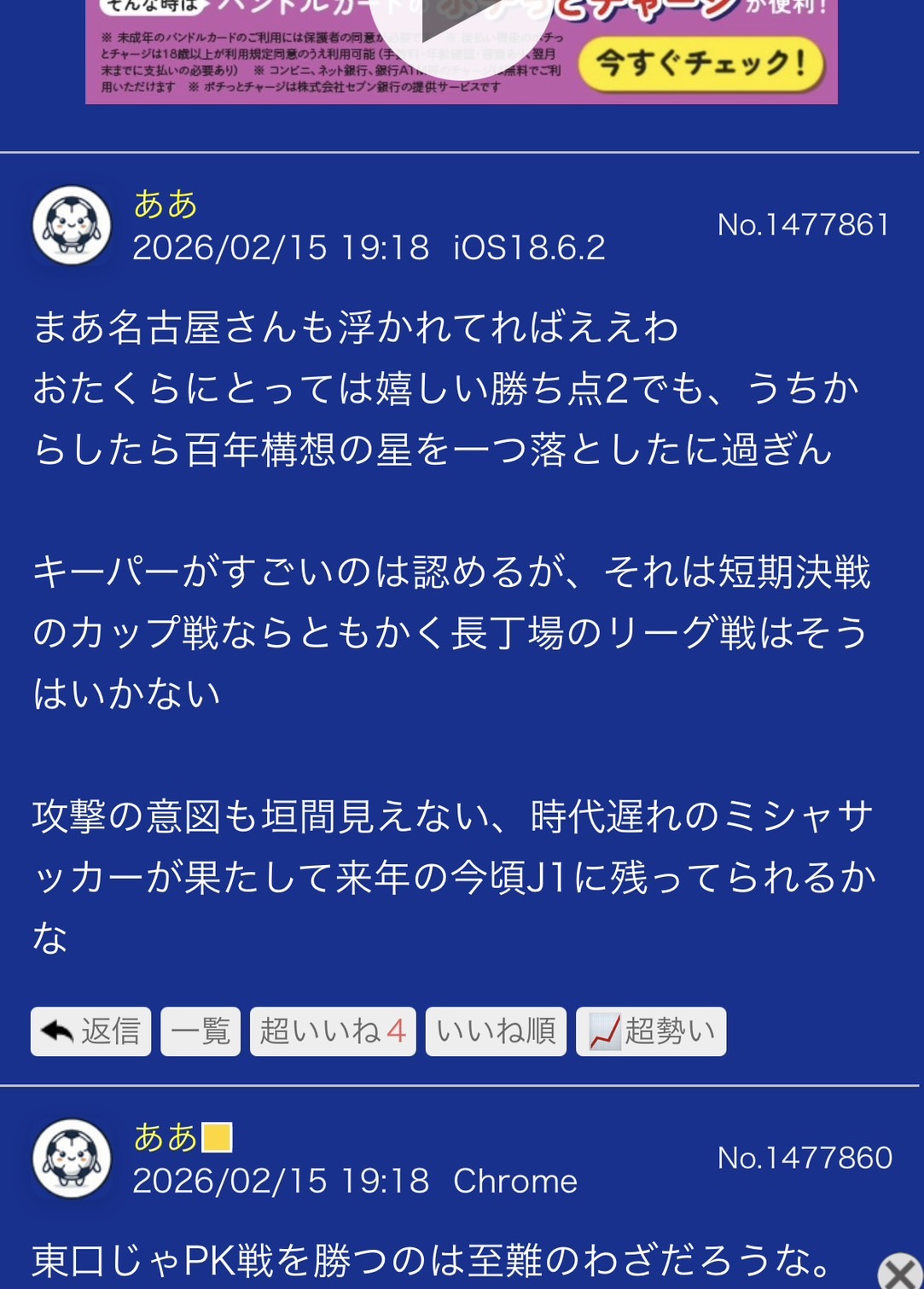The height and width of the screenshot is (1289, 924).
Task: Tap the 今すぐチェック! ad button
Action: [701, 64]
